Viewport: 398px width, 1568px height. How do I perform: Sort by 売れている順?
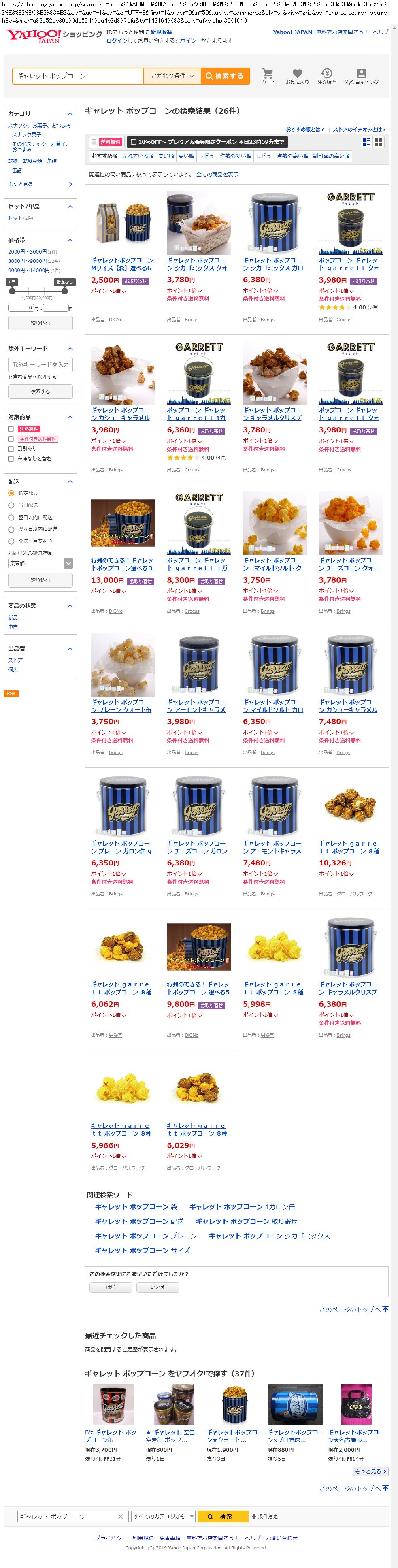(x=138, y=156)
